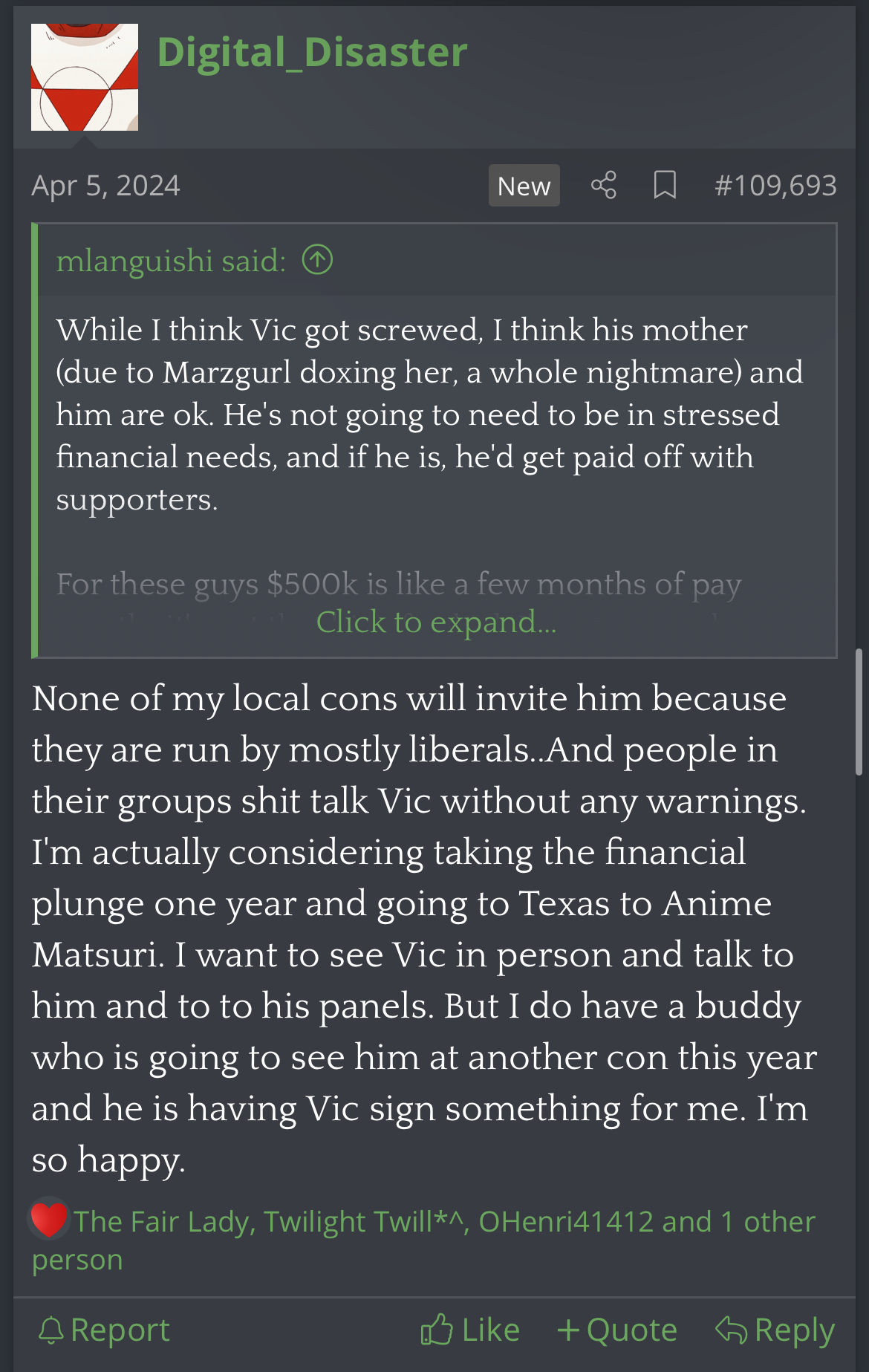The width and height of the screenshot is (869, 1372).
Task: Open the Digital_Disaster username link
Action: 312,53
